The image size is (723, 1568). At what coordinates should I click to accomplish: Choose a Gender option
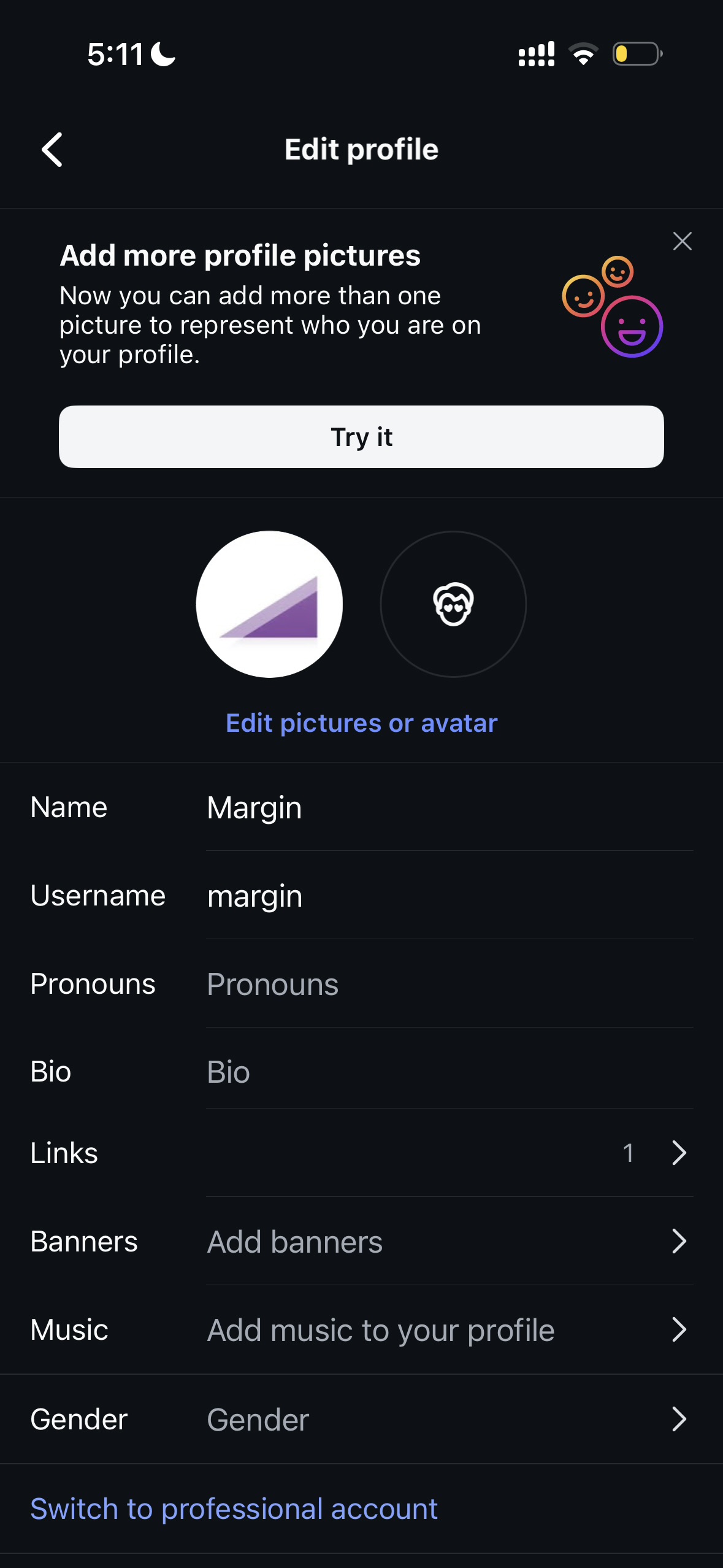pyautogui.click(x=449, y=1420)
